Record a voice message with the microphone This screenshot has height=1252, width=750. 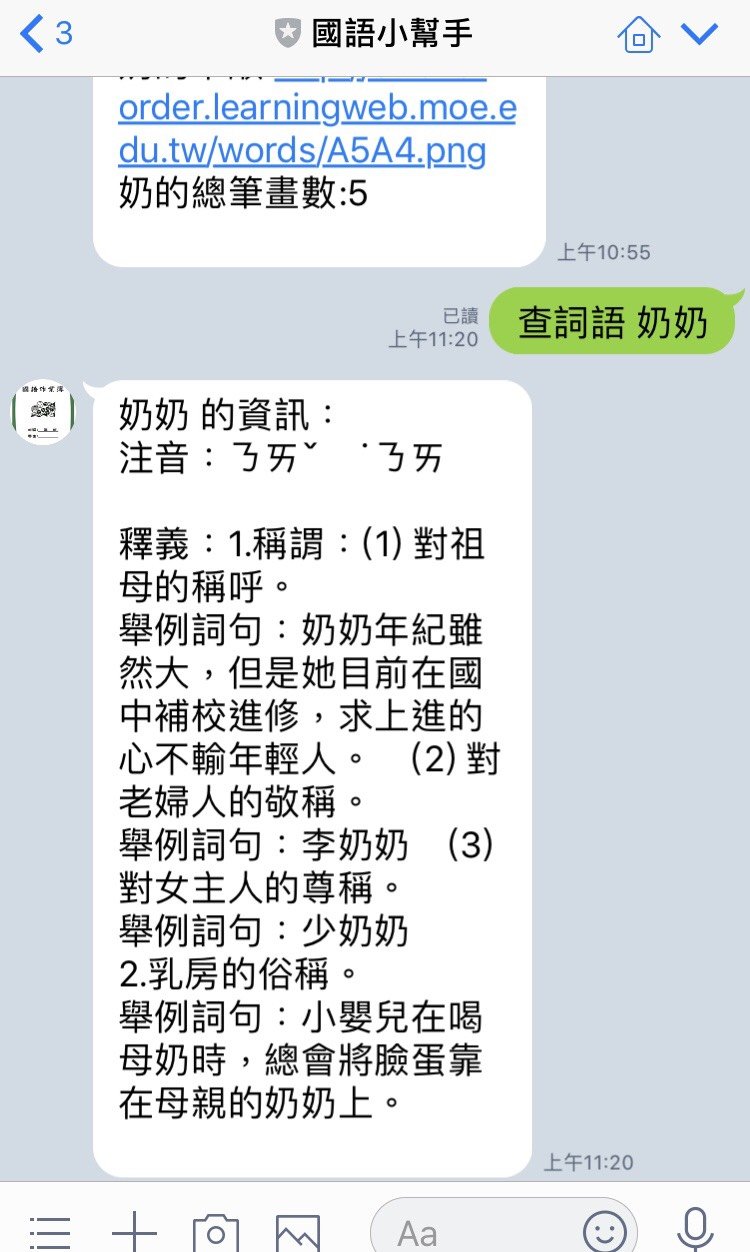coord(695,1230)
